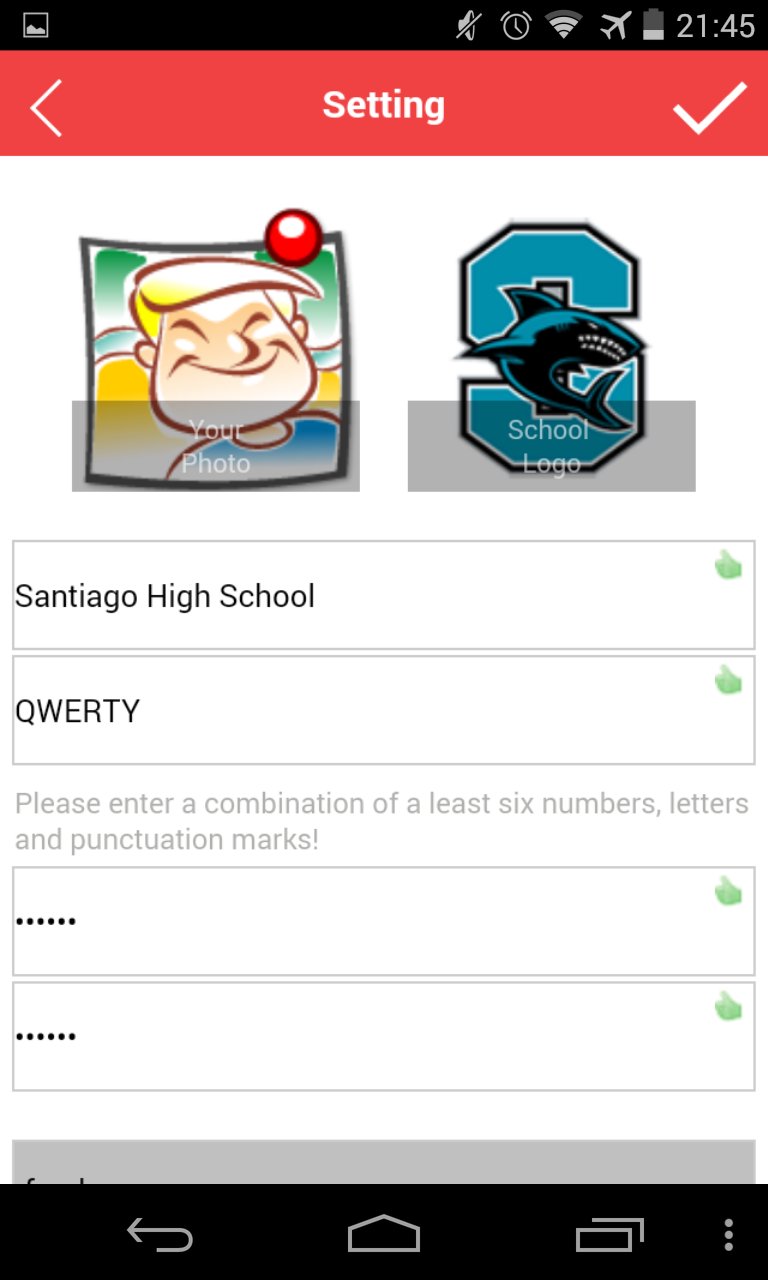This screenshot has height=1280, width=768.
Task: Select the QWERTY username field
Action: 300,711
